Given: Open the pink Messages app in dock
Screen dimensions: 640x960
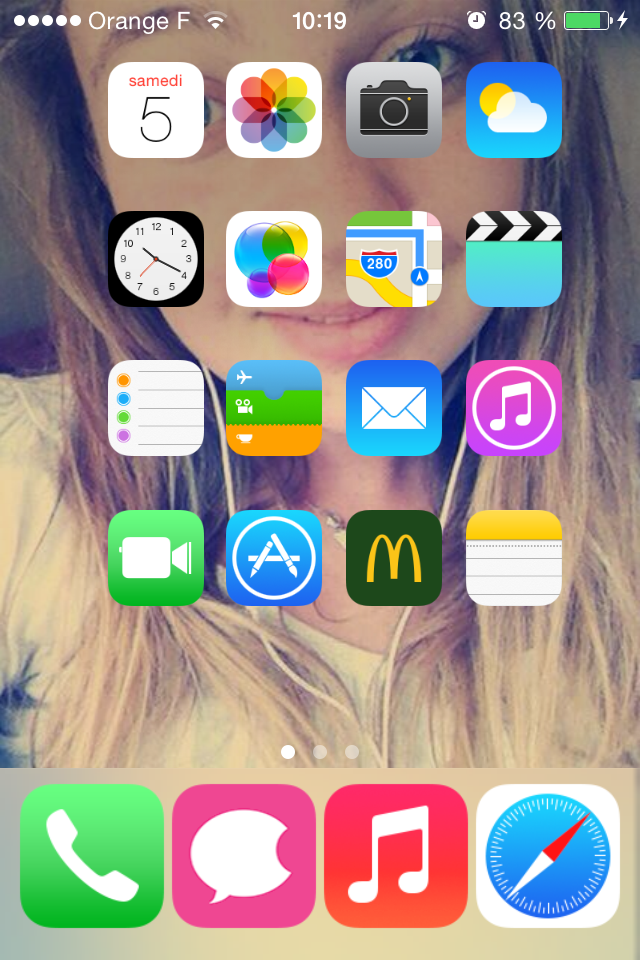Looking at the screenshot, I should pos(244,856).
